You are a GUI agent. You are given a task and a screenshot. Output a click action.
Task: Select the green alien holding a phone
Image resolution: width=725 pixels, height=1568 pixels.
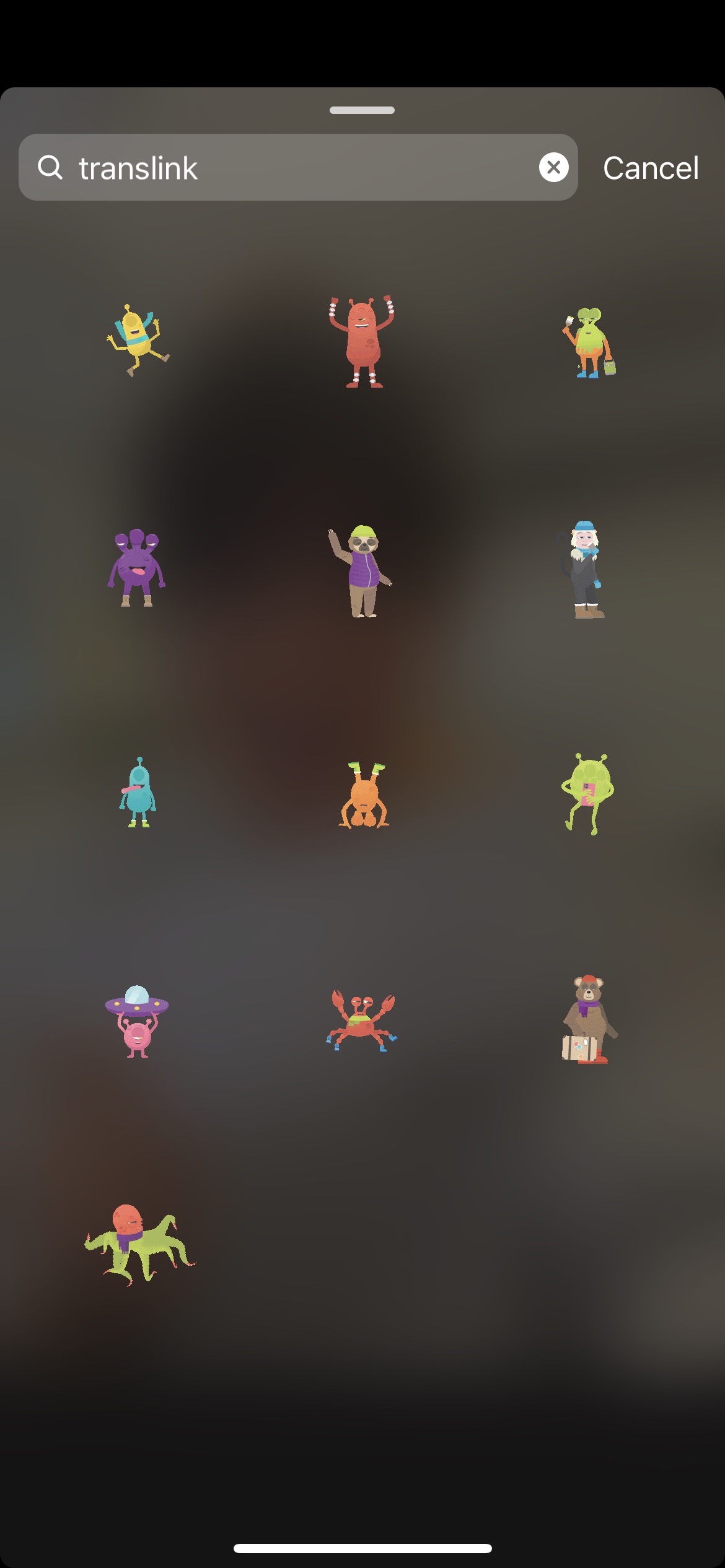(587, 794)
